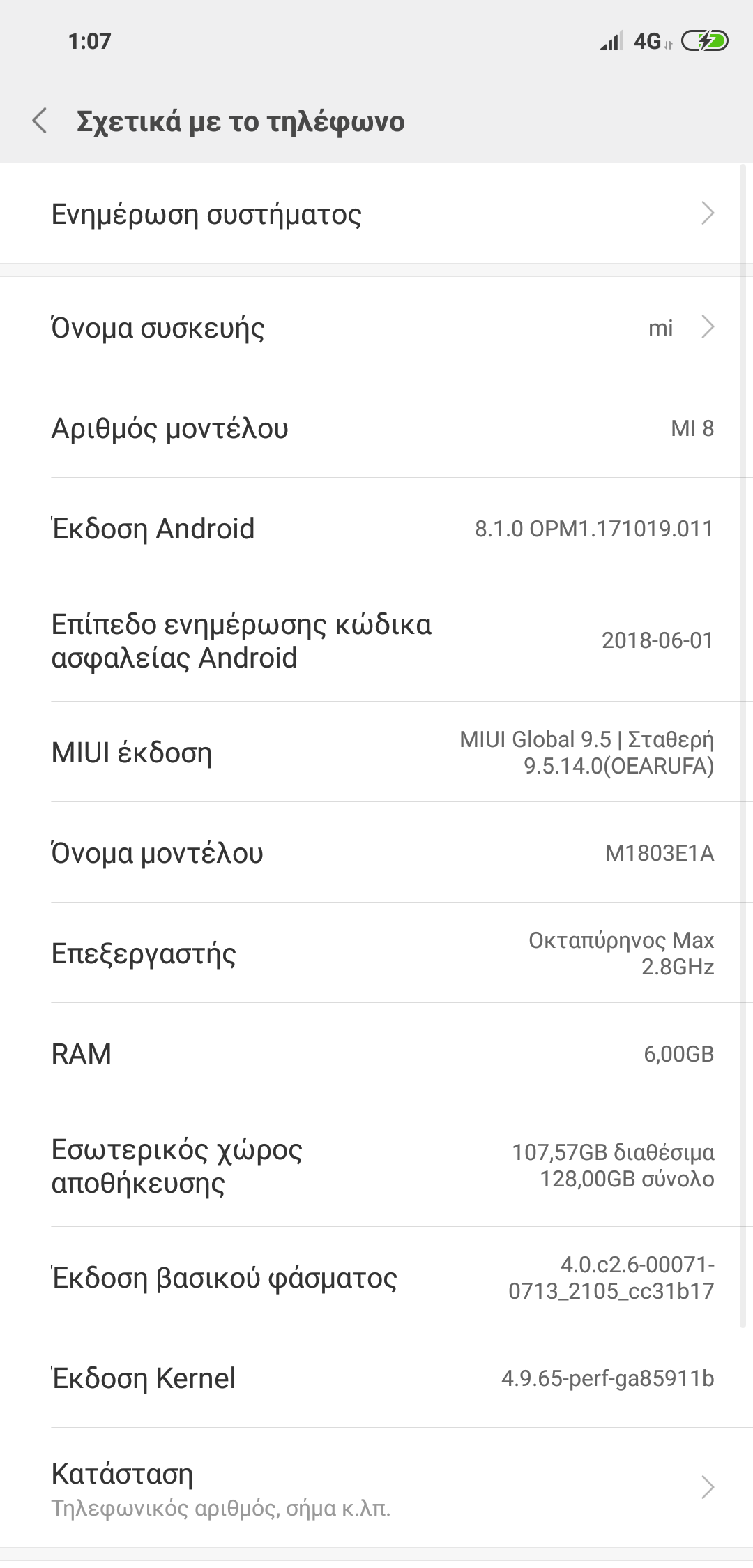Open Ενημέρωση συστήματος

coord(376,213)
